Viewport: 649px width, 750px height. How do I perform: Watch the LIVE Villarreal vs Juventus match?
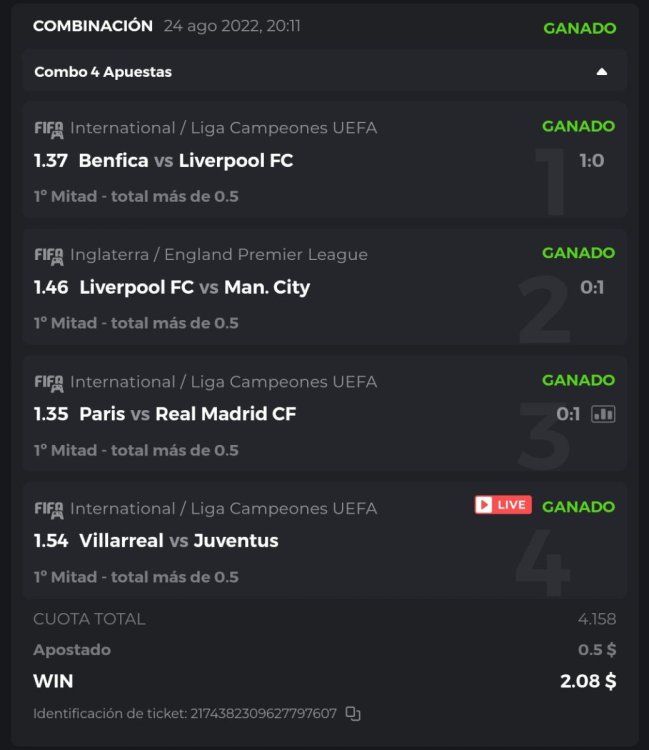click(x=503, y=505)
